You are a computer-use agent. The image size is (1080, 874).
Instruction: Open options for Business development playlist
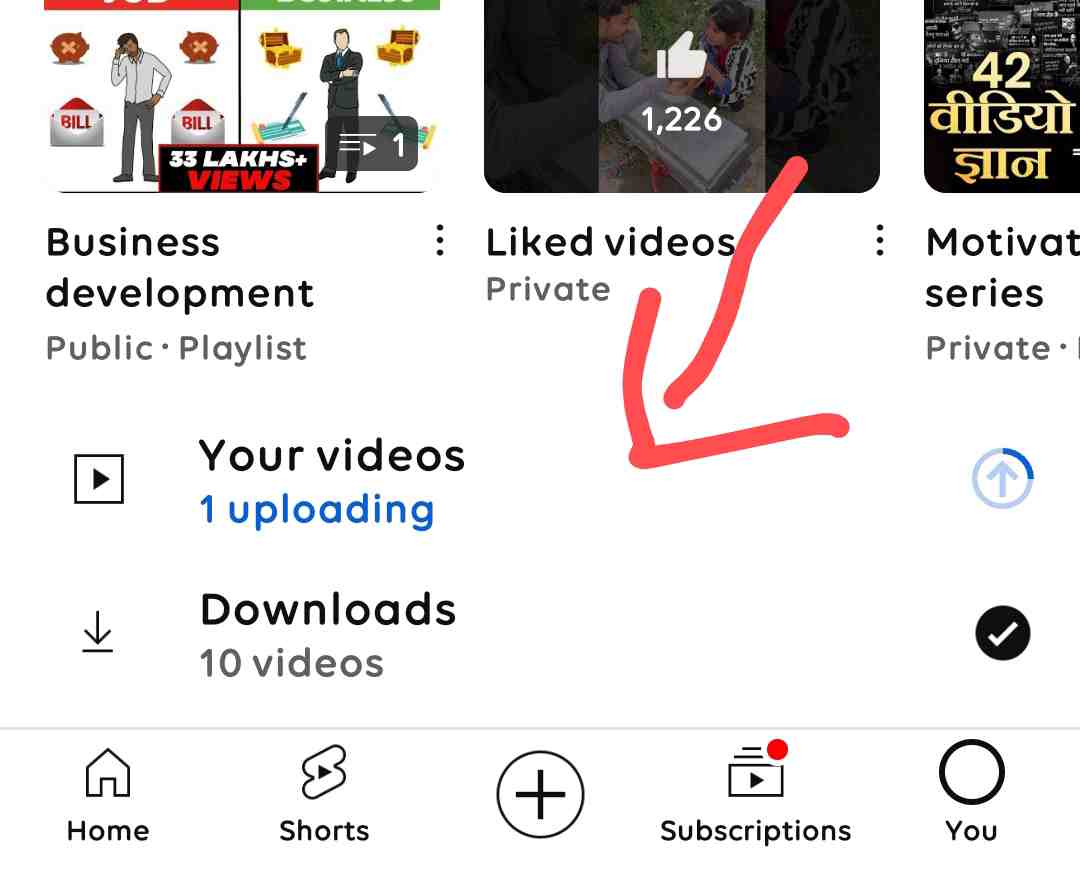click(440, 241)
